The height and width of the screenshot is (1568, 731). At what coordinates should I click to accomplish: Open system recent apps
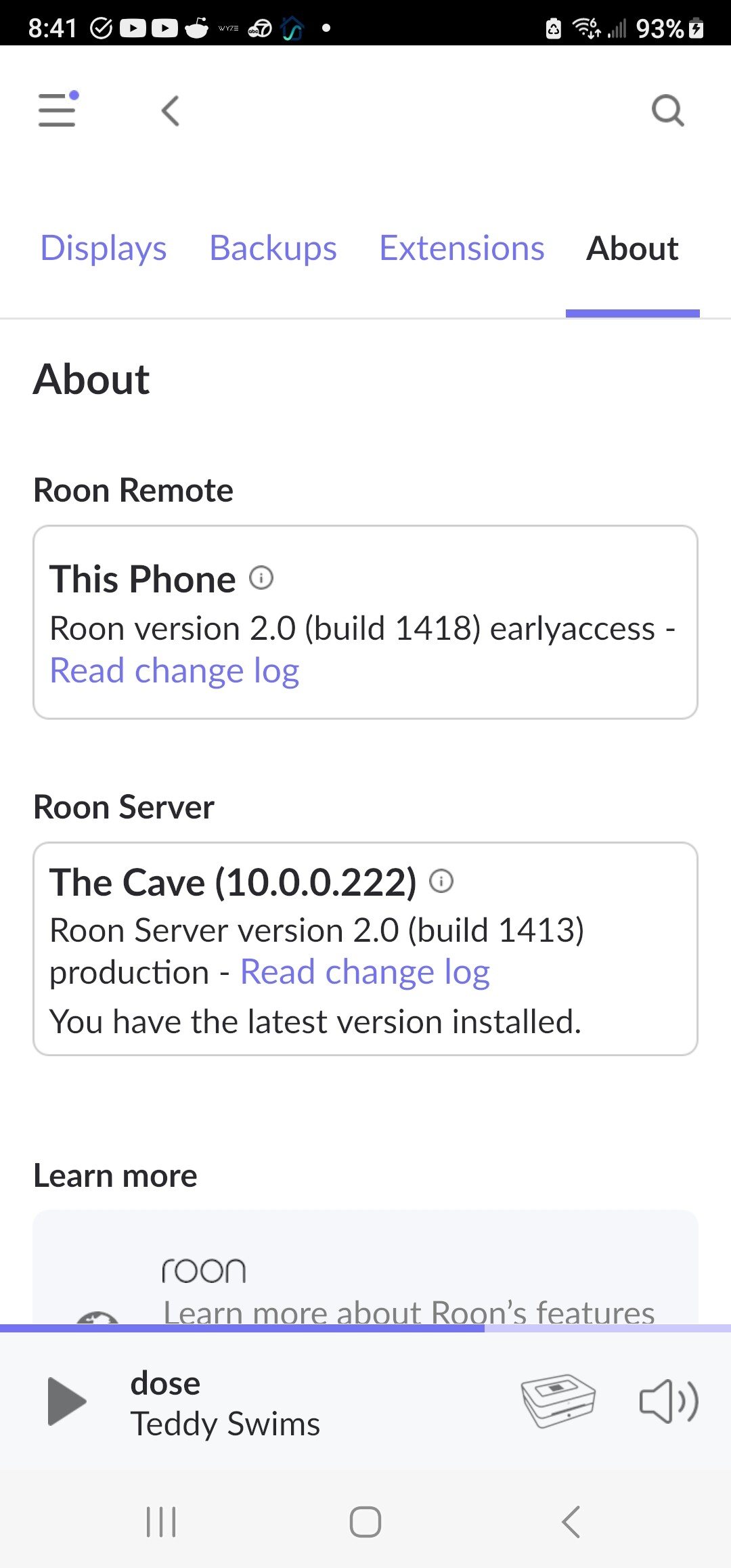pyautogui.click(x=161, y=1522)
